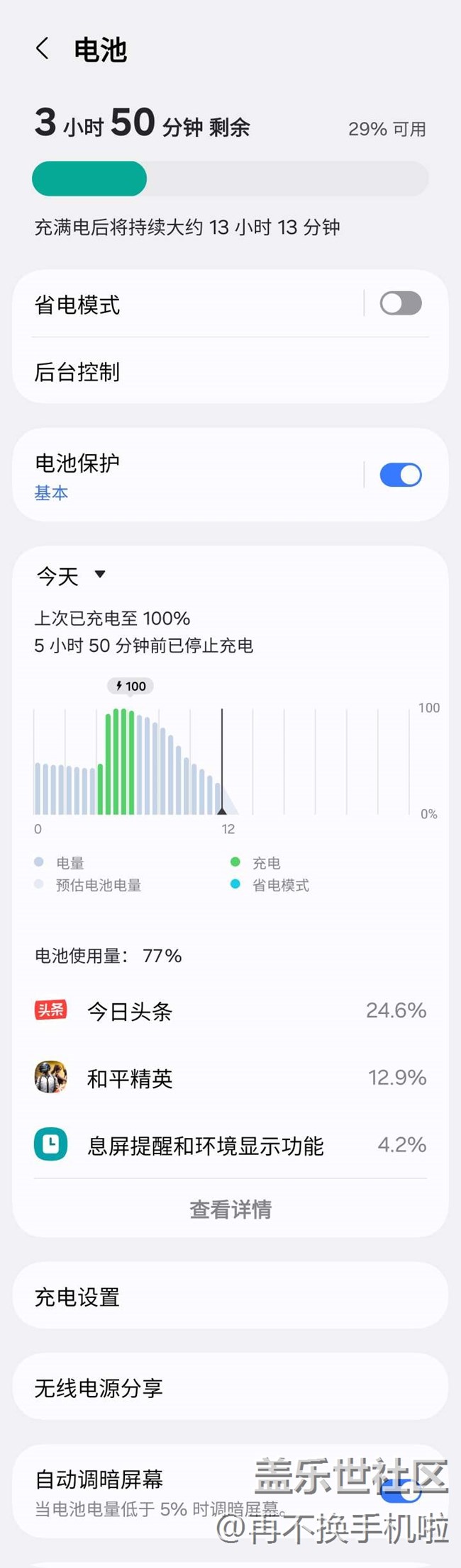The width and height of the screenshot is (461, 1568).
Task: Toggle the 自动调暗屏幕 switch
Action: coord(401,1491)
